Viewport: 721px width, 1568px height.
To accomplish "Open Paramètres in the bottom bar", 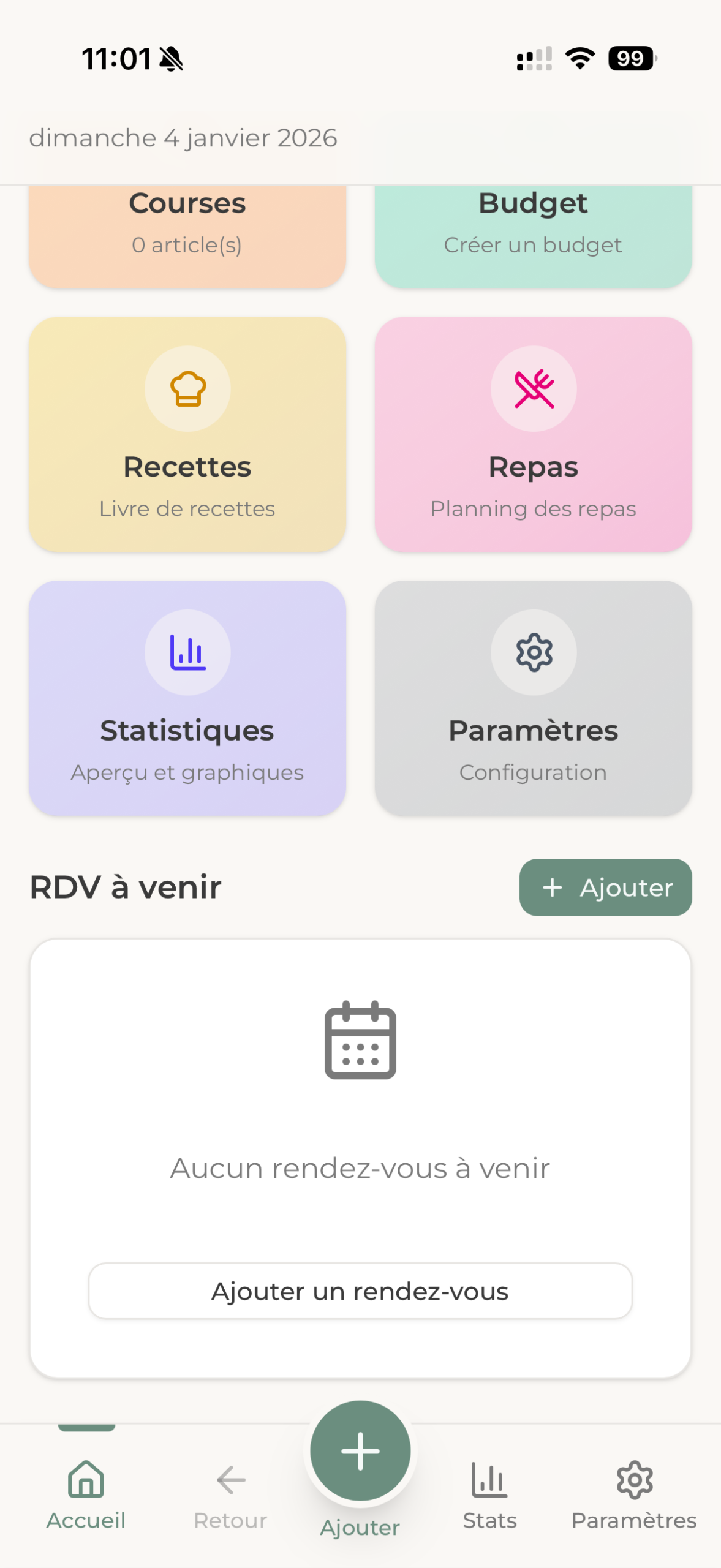I will (x=634, y=1493).
